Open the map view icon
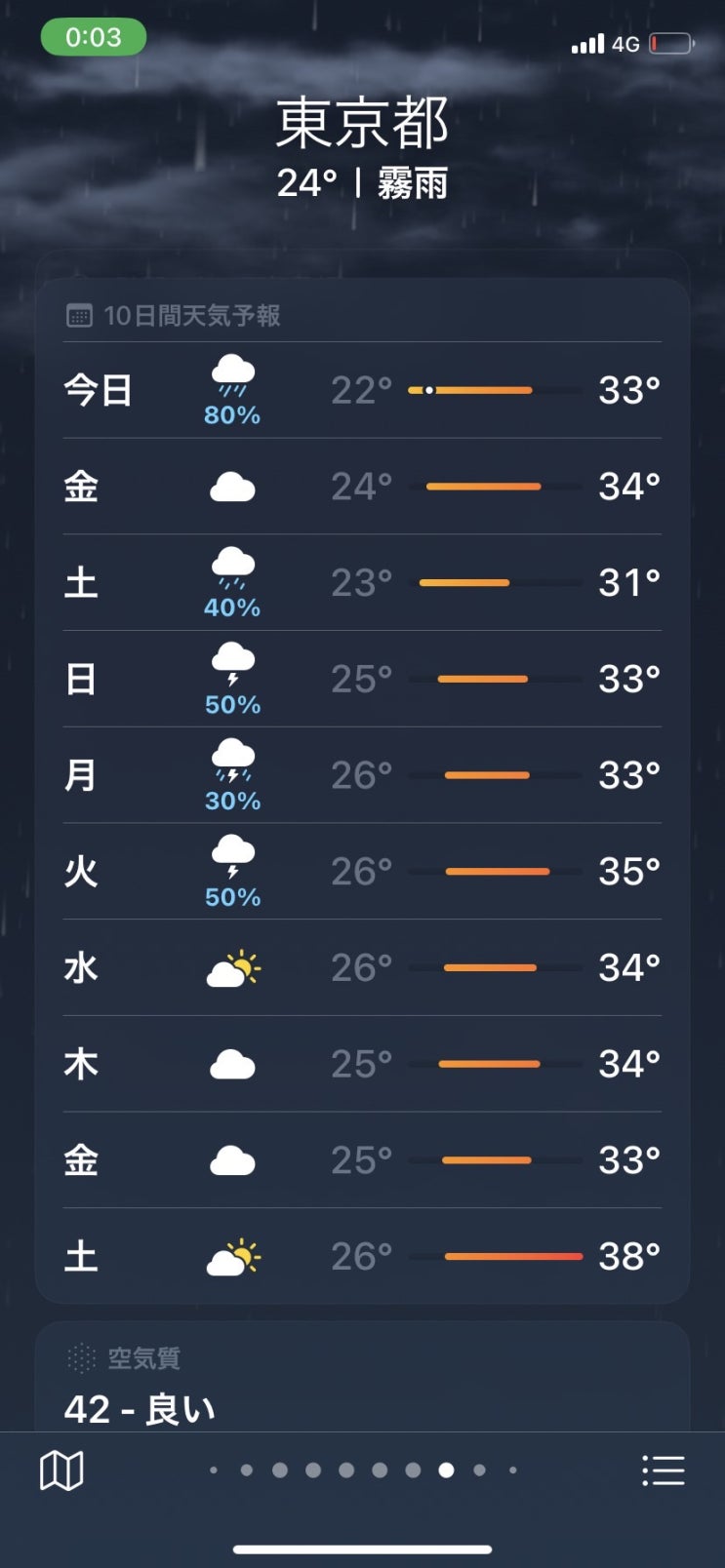 point(60,1470)
